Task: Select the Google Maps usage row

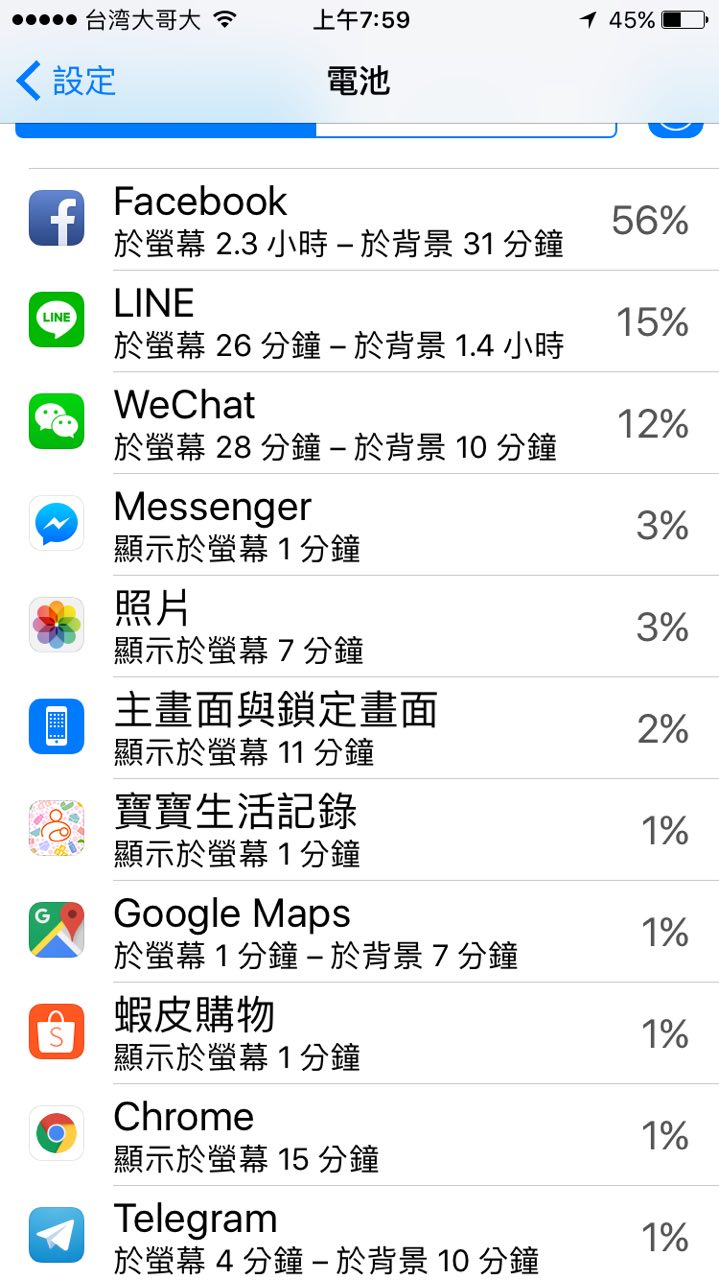Action: pyautogui.click(x=360, y=932)
